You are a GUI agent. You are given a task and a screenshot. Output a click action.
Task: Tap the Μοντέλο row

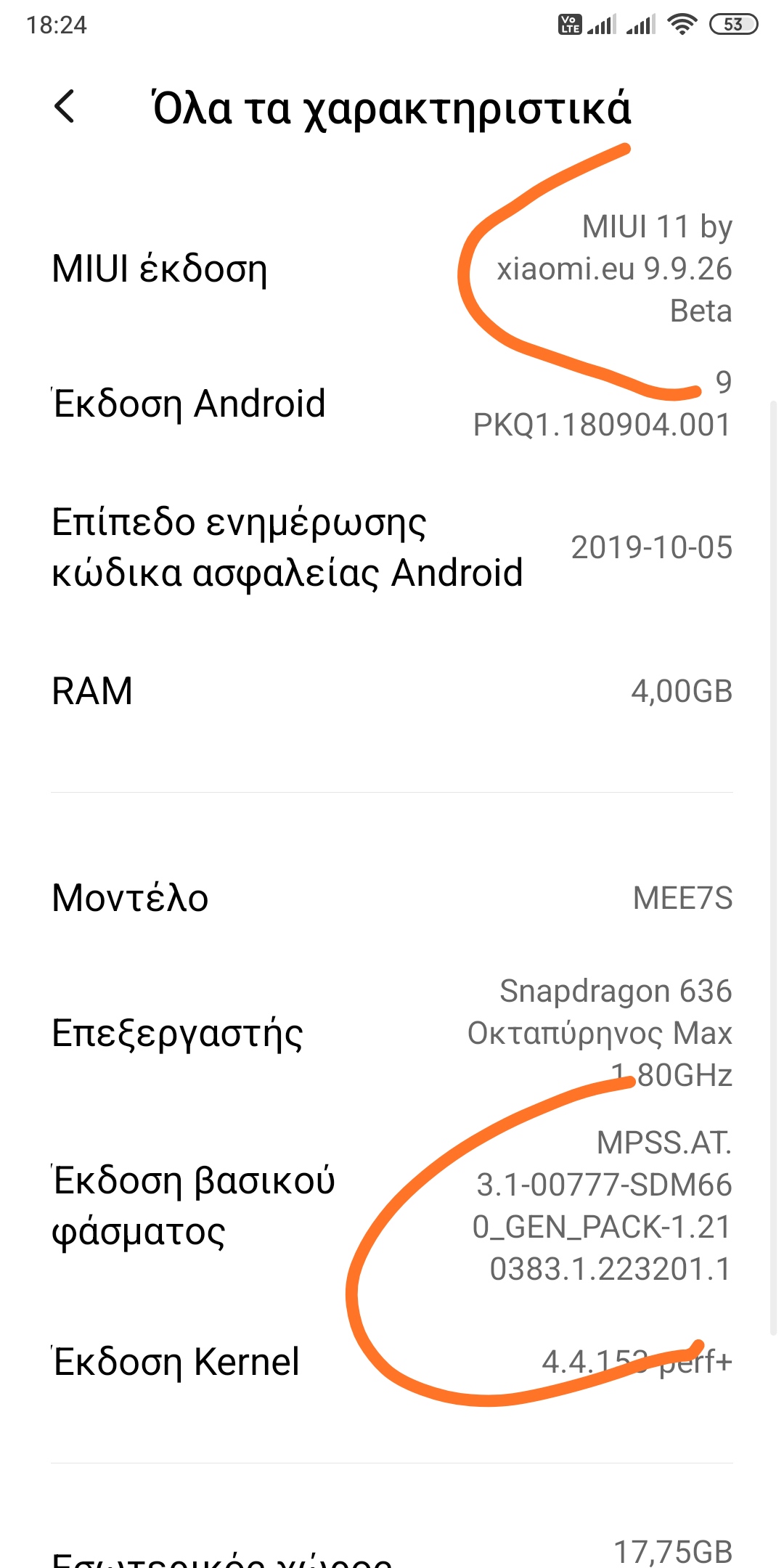point(392,898)
